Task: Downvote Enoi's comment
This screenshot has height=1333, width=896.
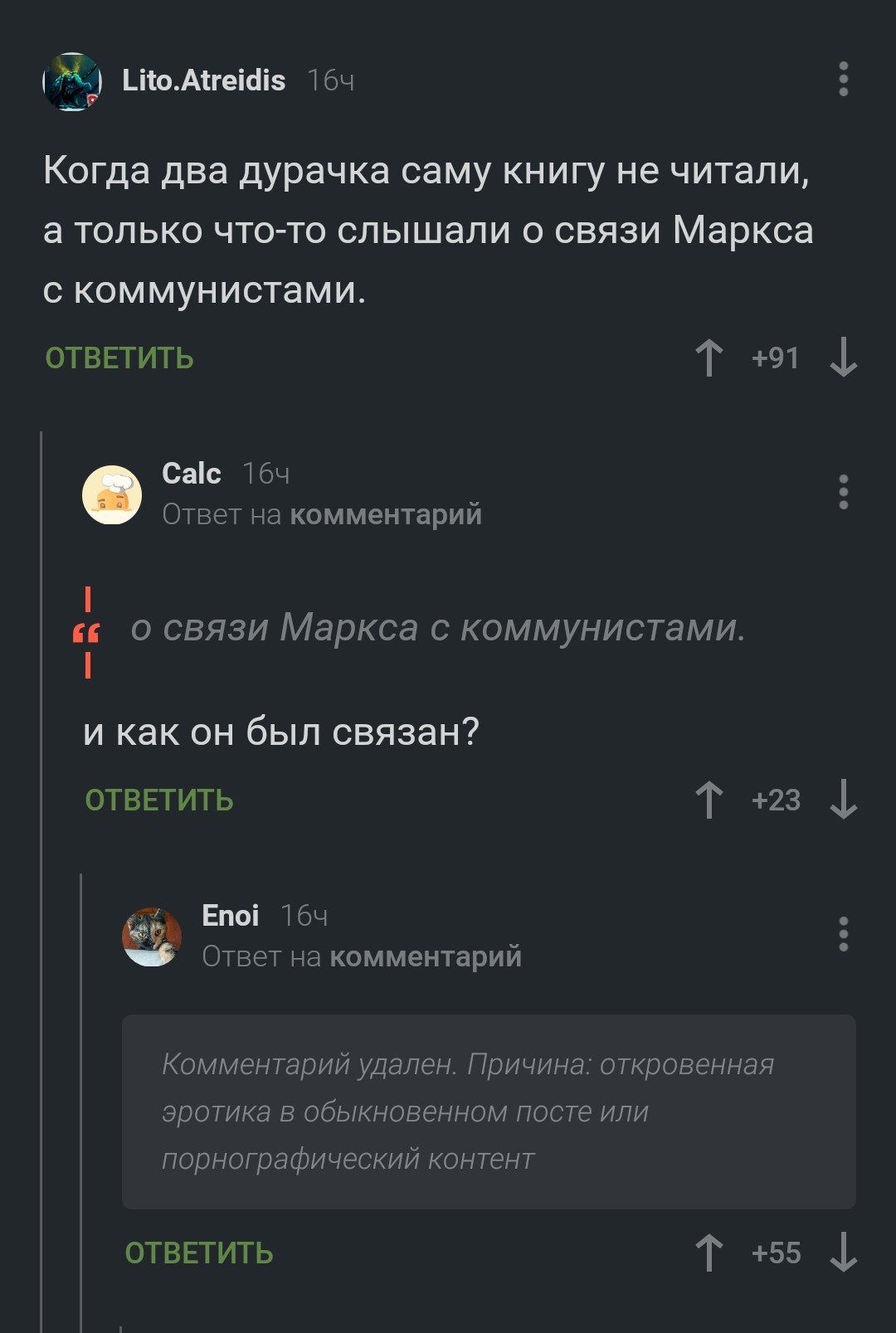Action: (x=843, y=1253)
